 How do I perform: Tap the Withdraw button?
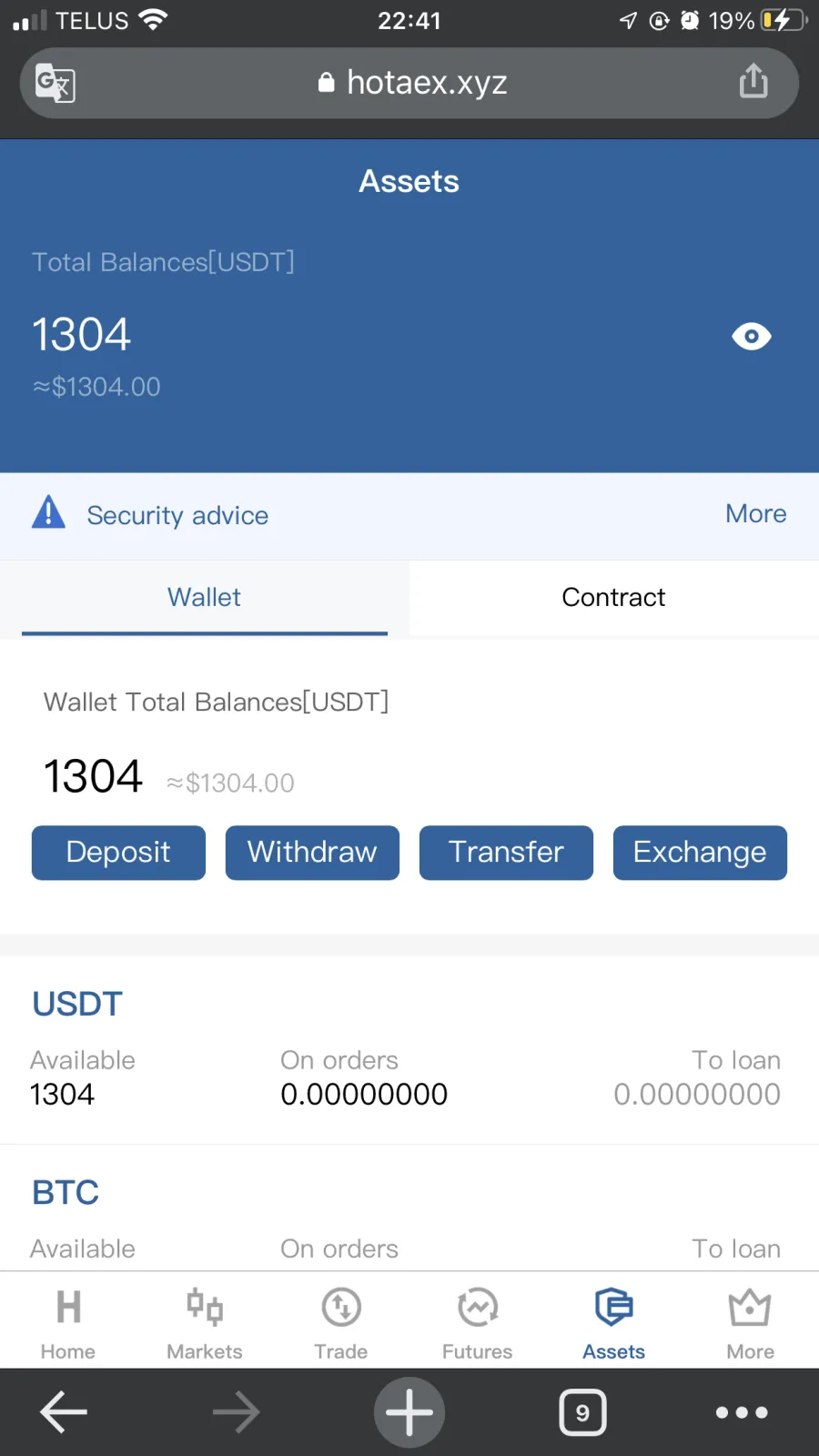pyautogui.click(x=312, y=853)
